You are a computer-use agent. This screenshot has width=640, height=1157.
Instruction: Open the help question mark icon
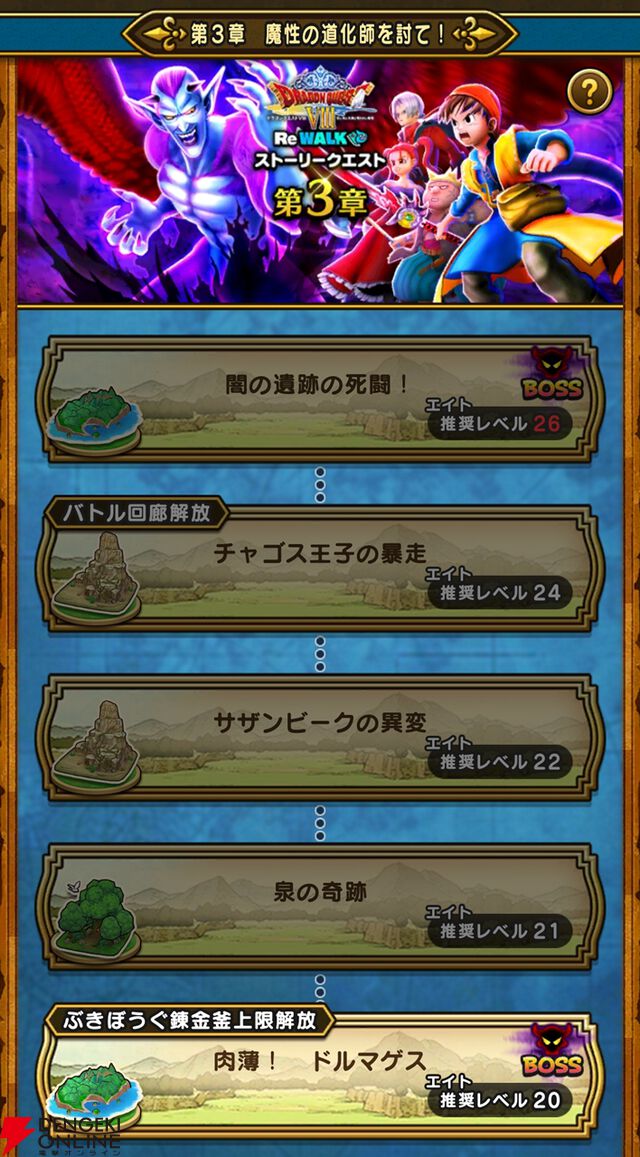click(x=590, y=92)
